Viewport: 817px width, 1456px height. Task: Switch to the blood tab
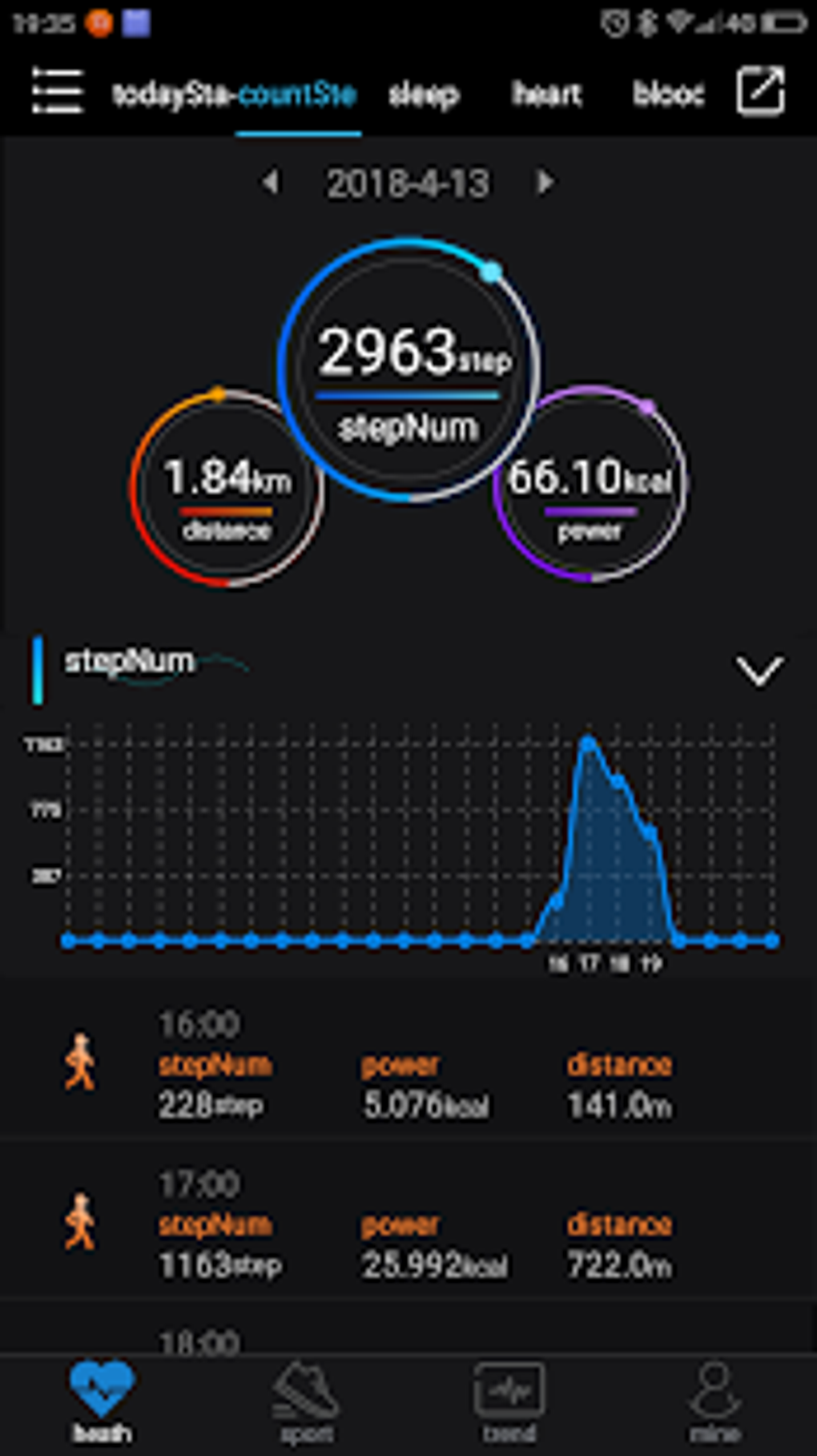[x=669, y=95]
